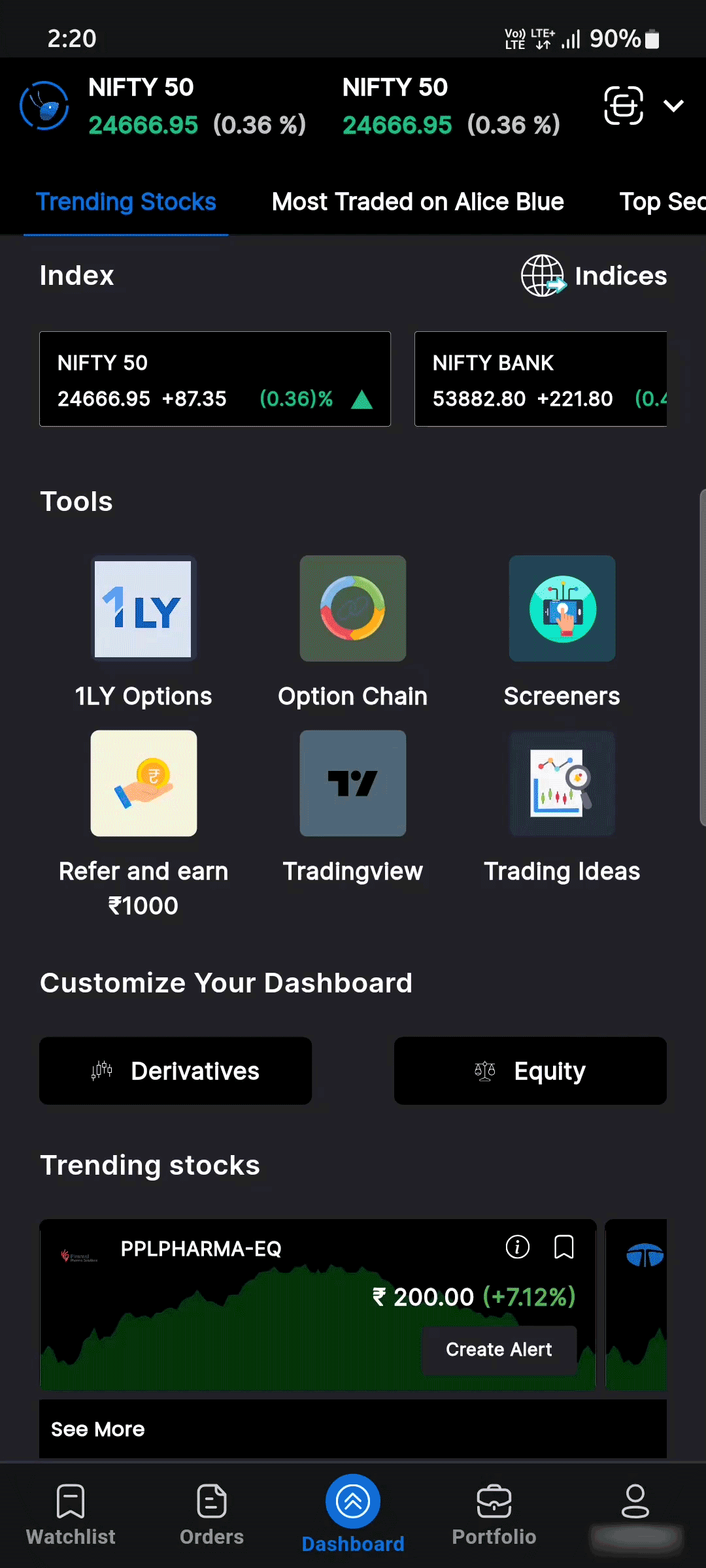Expand the header dropdown chevron

(673, 105)
